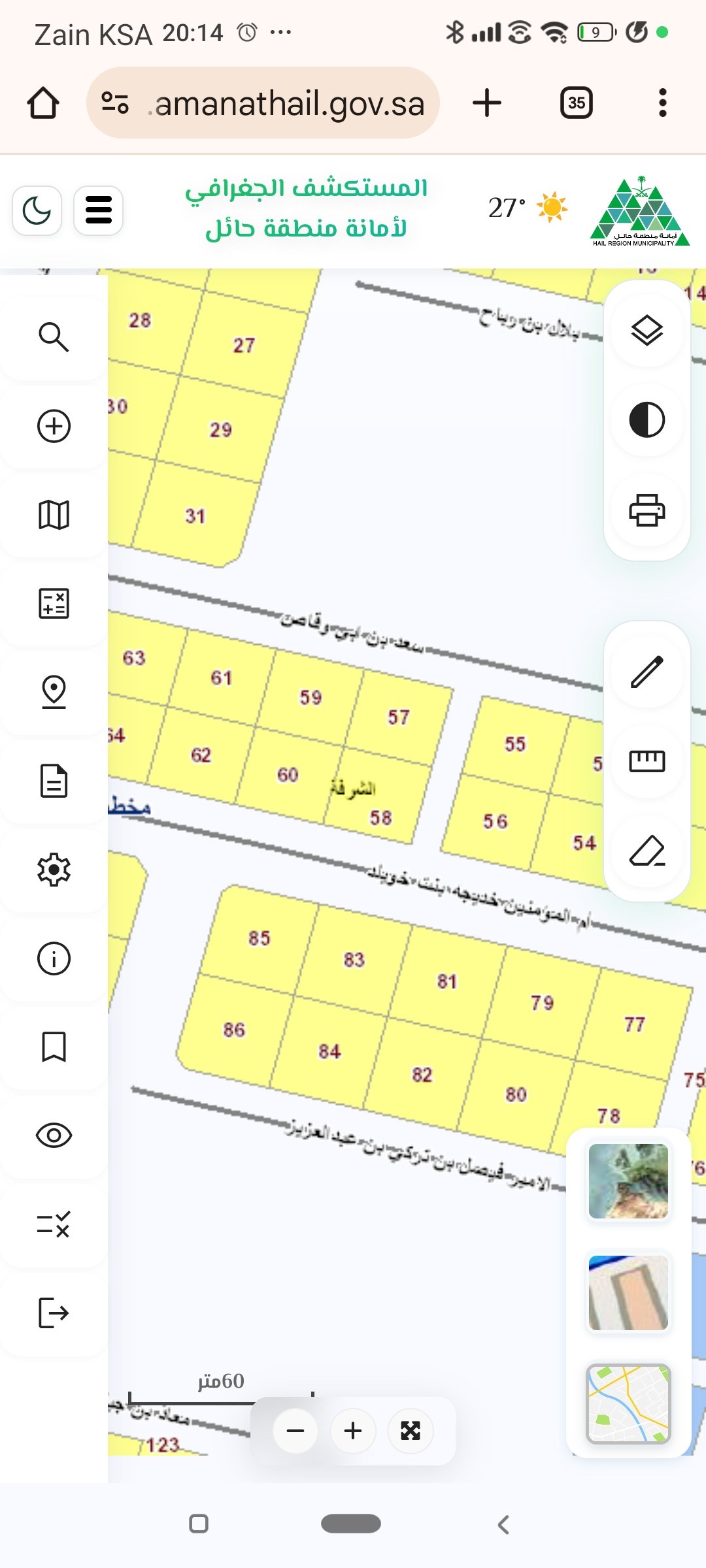Screen dimensions: 706x1568
Task: Select the eraser tool
Action: click(647, 851)
